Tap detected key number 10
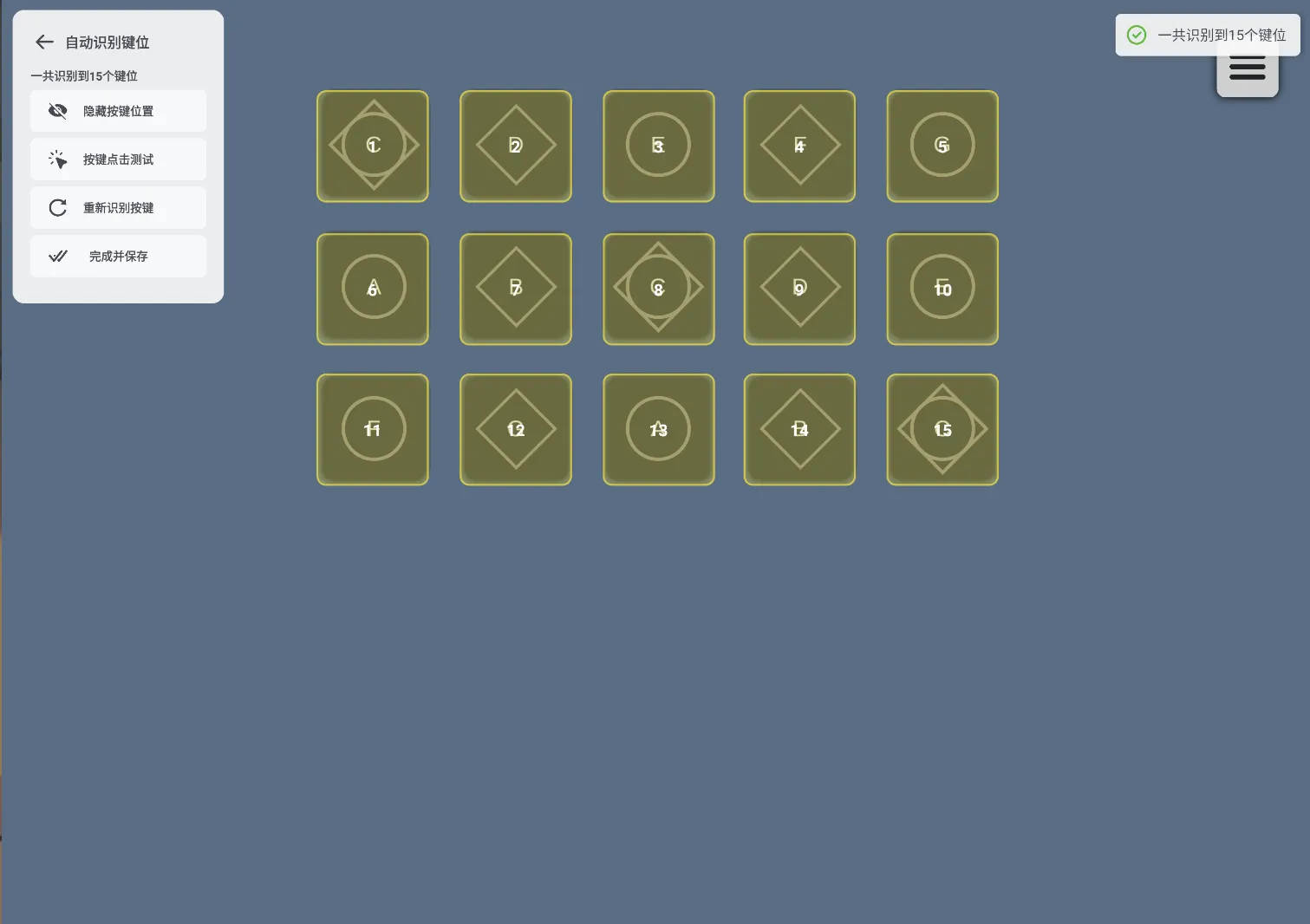 pyautogui.click(x=942, y=288)
